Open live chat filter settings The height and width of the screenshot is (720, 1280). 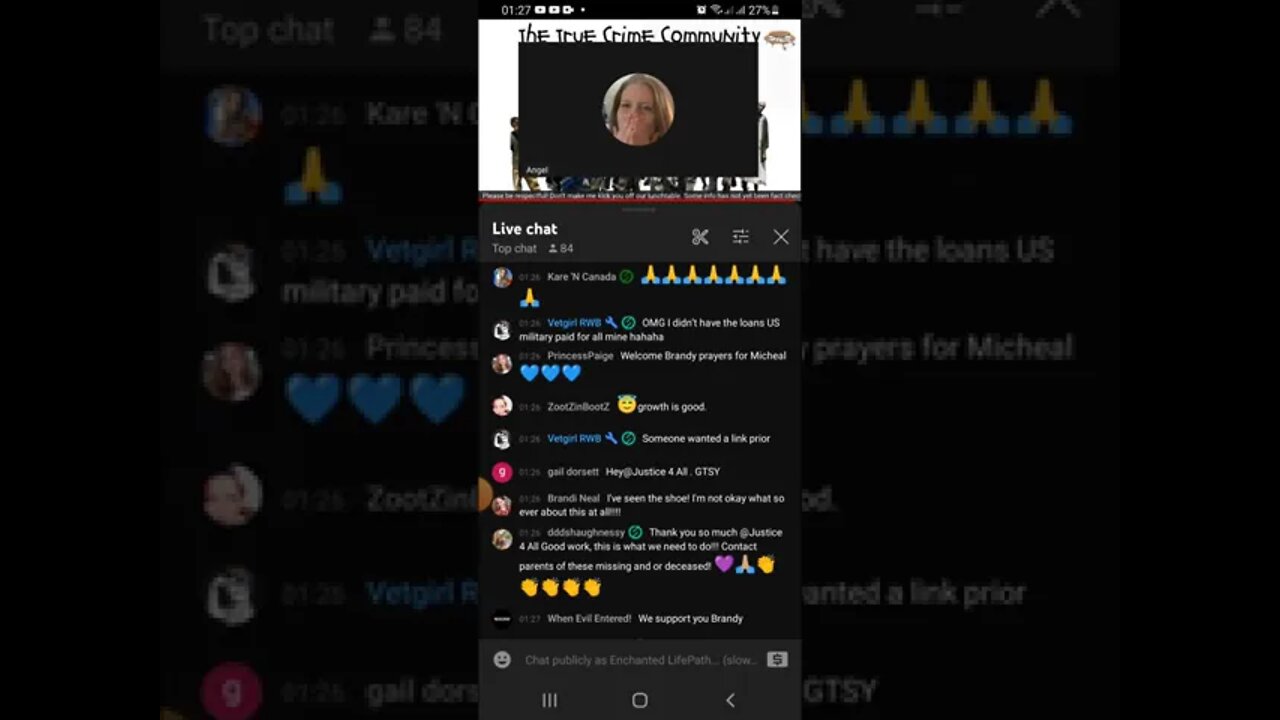pos(740,237)
